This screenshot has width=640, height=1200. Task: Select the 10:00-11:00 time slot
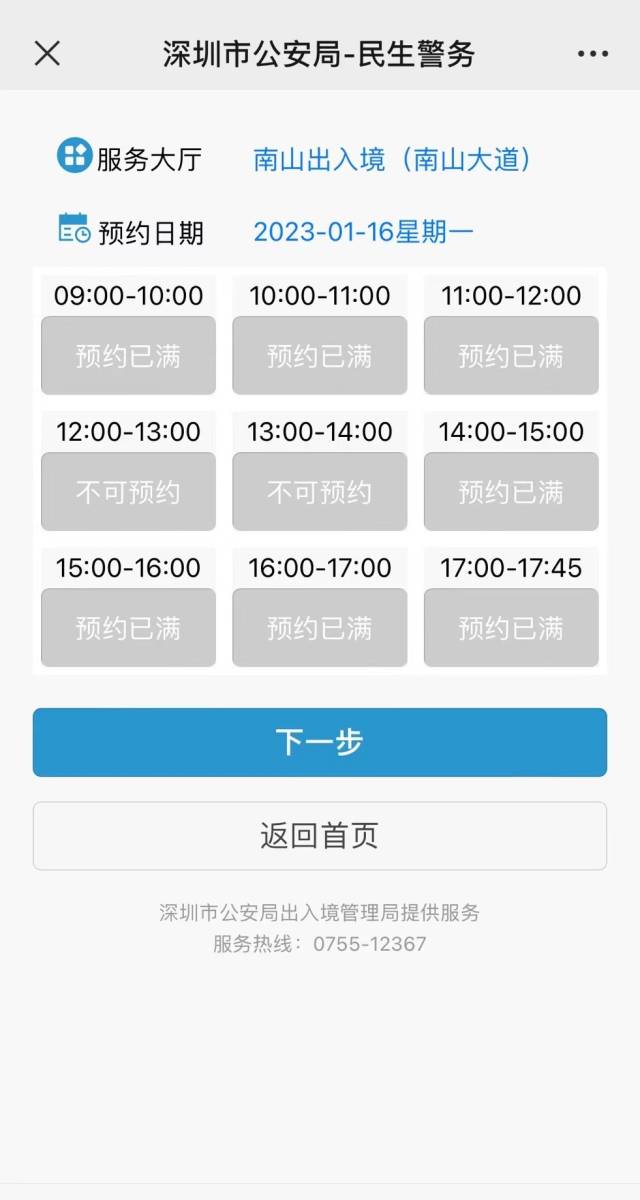pos(320,355)
